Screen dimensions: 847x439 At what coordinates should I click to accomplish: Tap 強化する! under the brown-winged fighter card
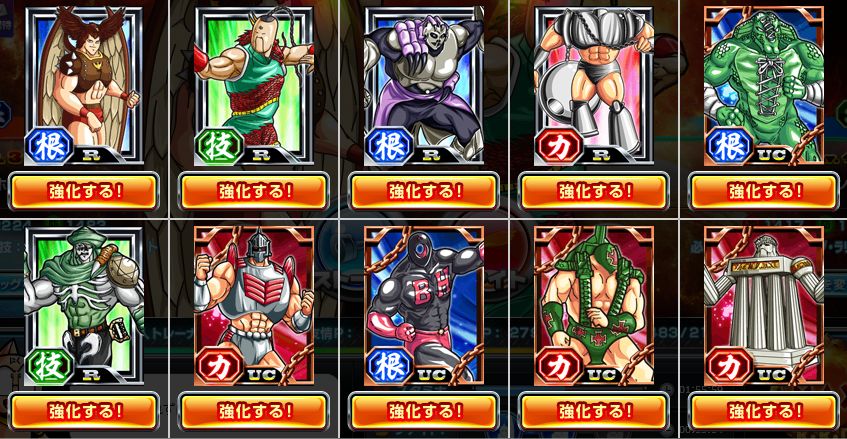point(85,190)
